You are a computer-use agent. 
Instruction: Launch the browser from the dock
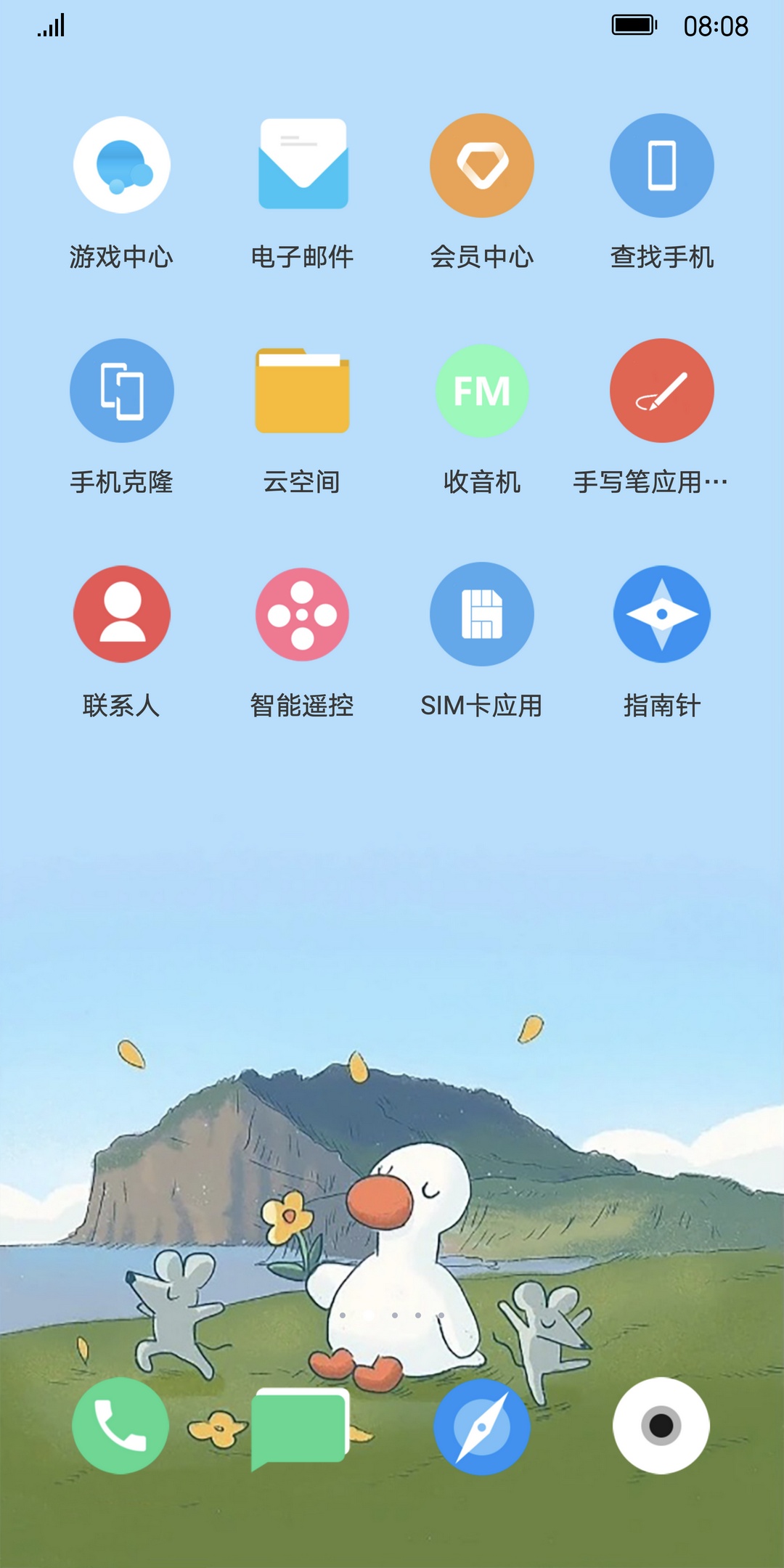(482, 1427)
